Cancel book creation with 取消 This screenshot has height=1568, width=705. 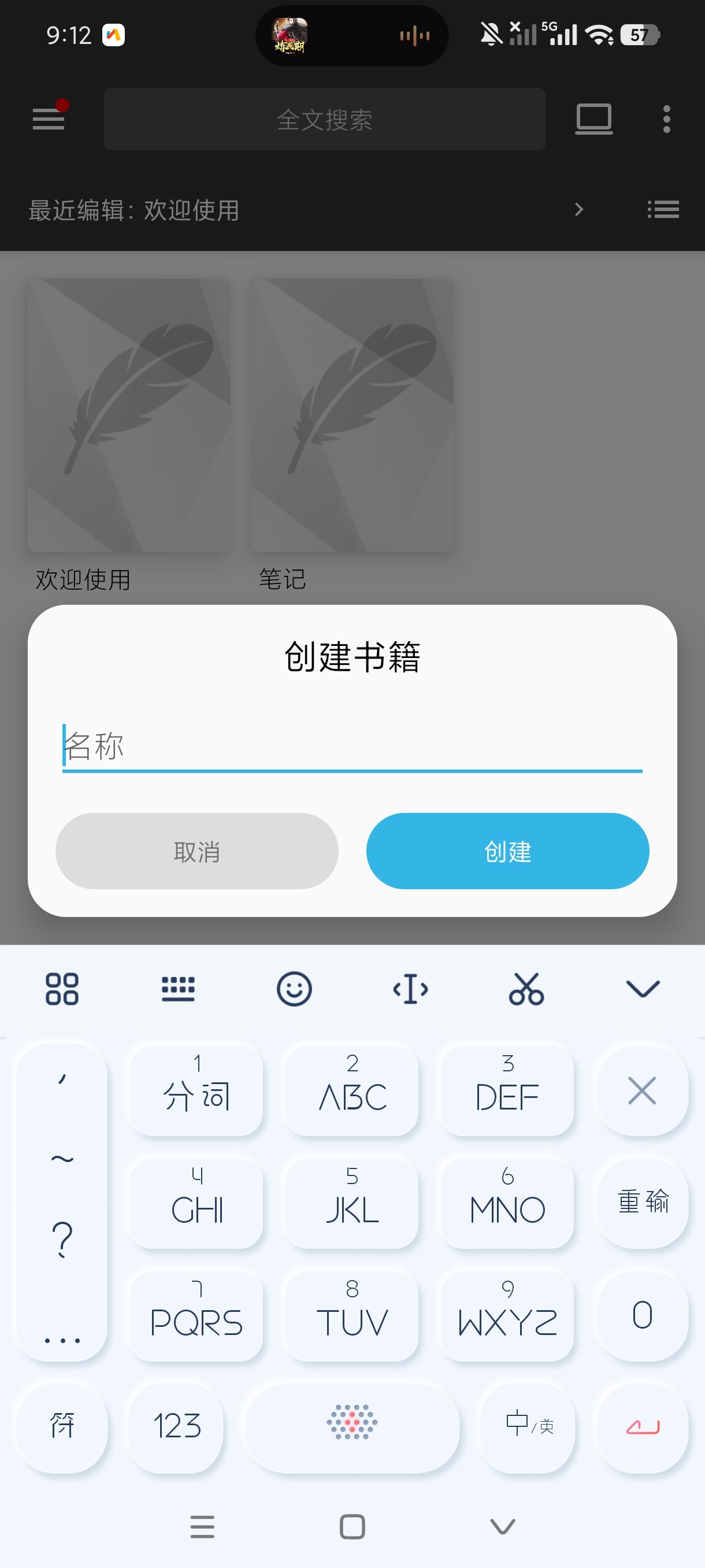tap(196, 851)
